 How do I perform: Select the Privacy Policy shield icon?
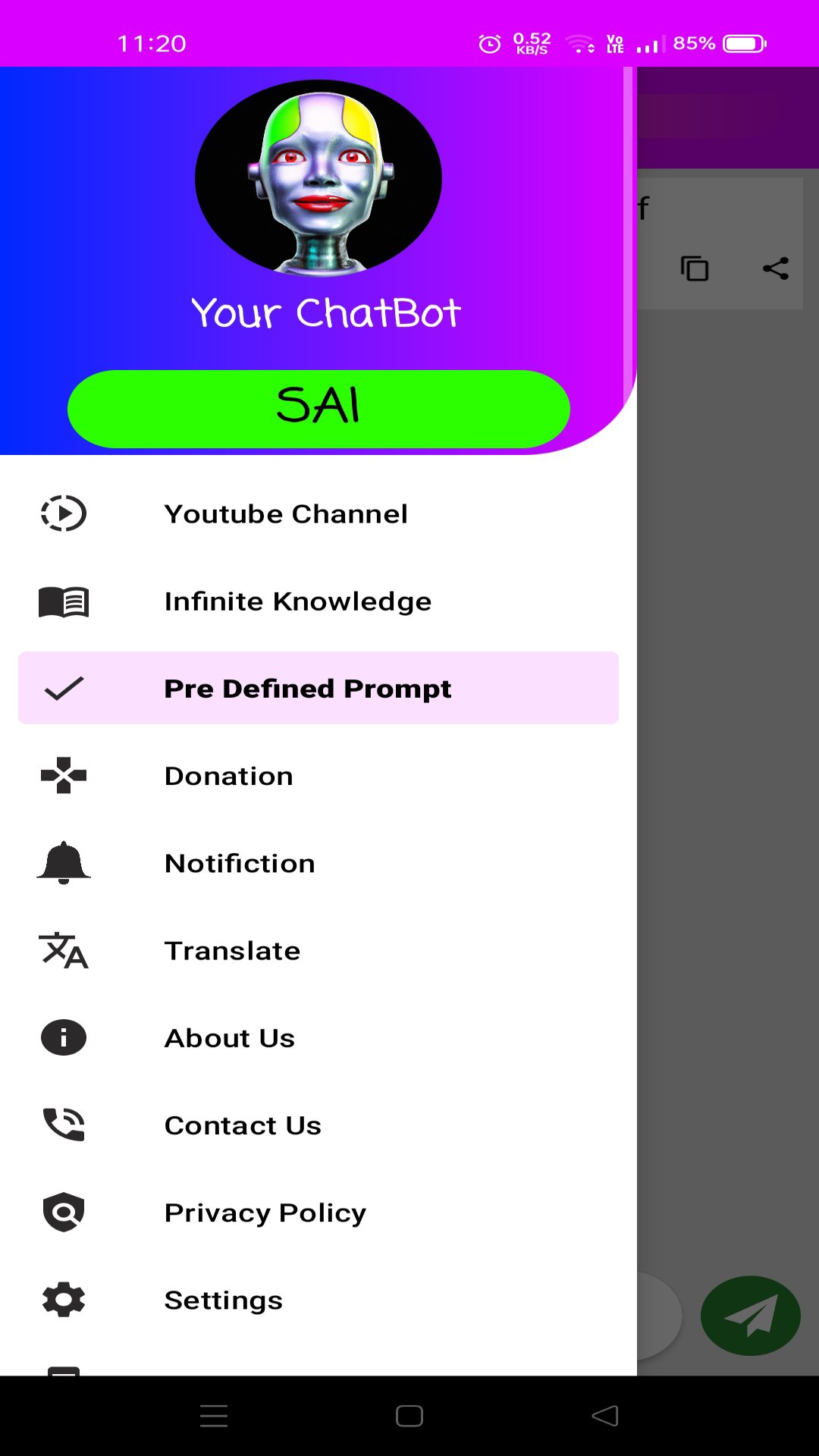(63, 1212)
